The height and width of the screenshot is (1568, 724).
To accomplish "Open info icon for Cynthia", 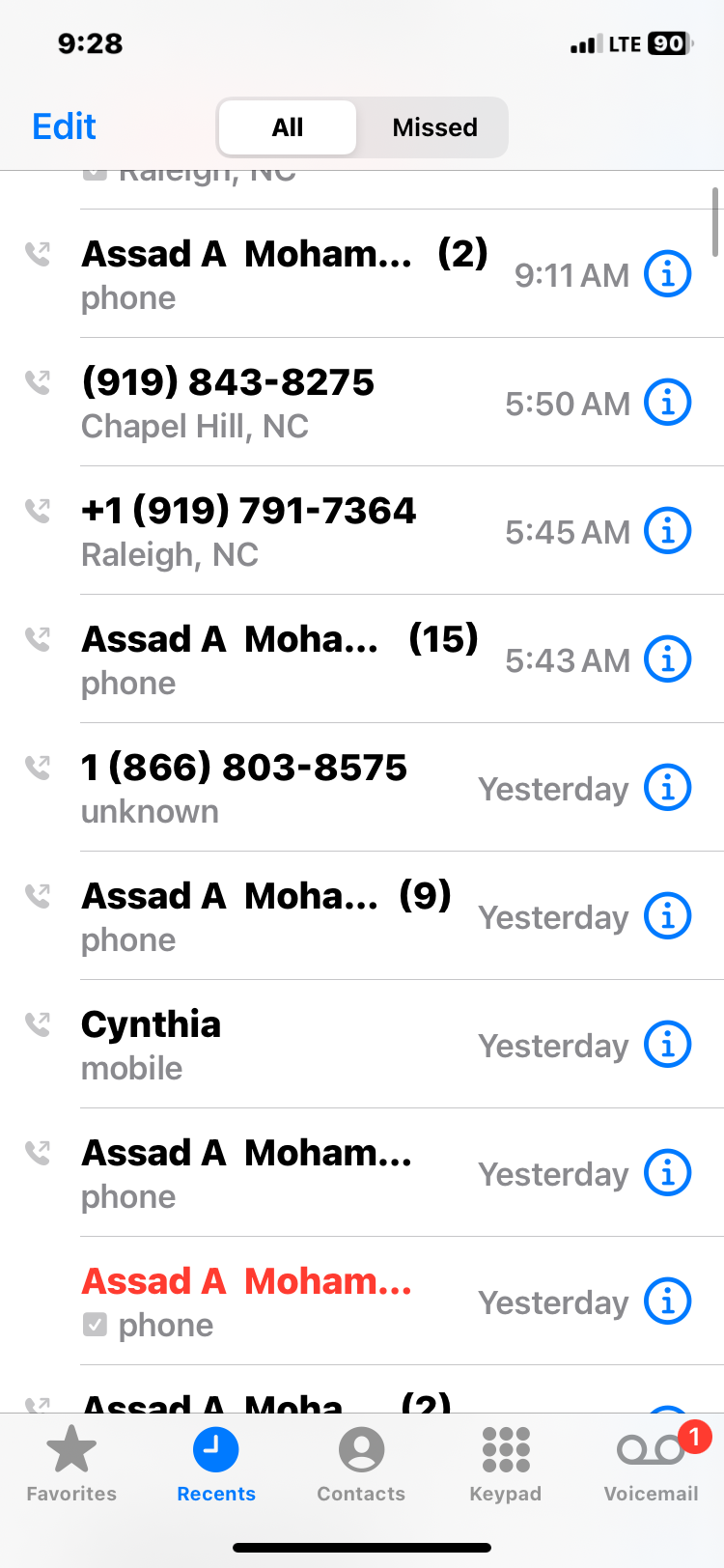I will 668,1045.
